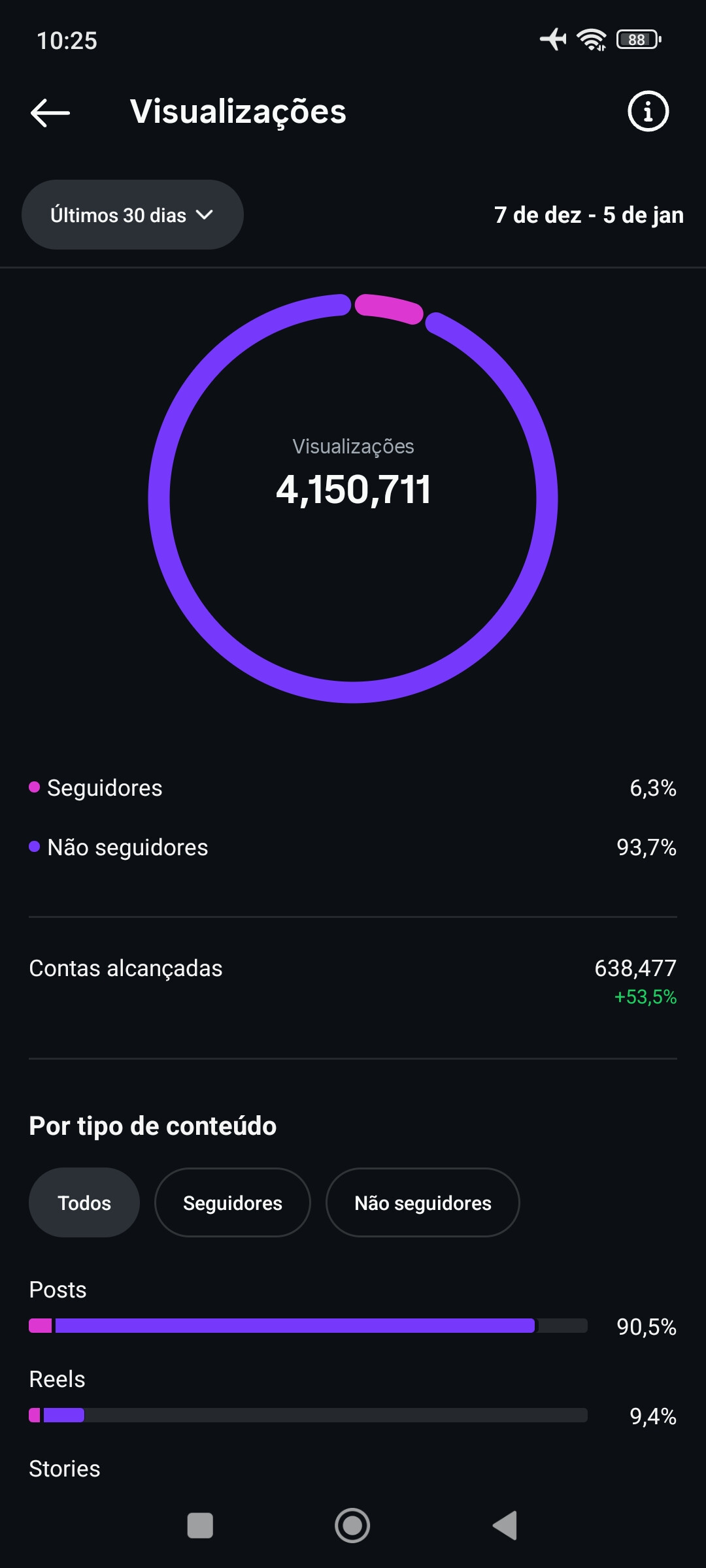
Task: Filter content type by Seguidores
Action: [x=232, y=1203]
